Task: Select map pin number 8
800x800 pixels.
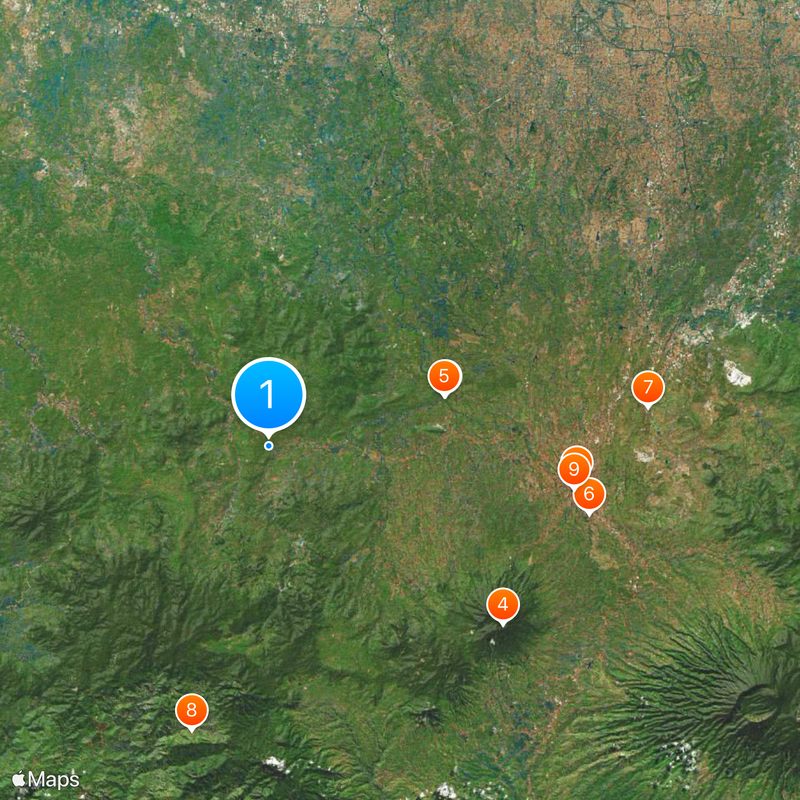Action: tap(191, 711)
